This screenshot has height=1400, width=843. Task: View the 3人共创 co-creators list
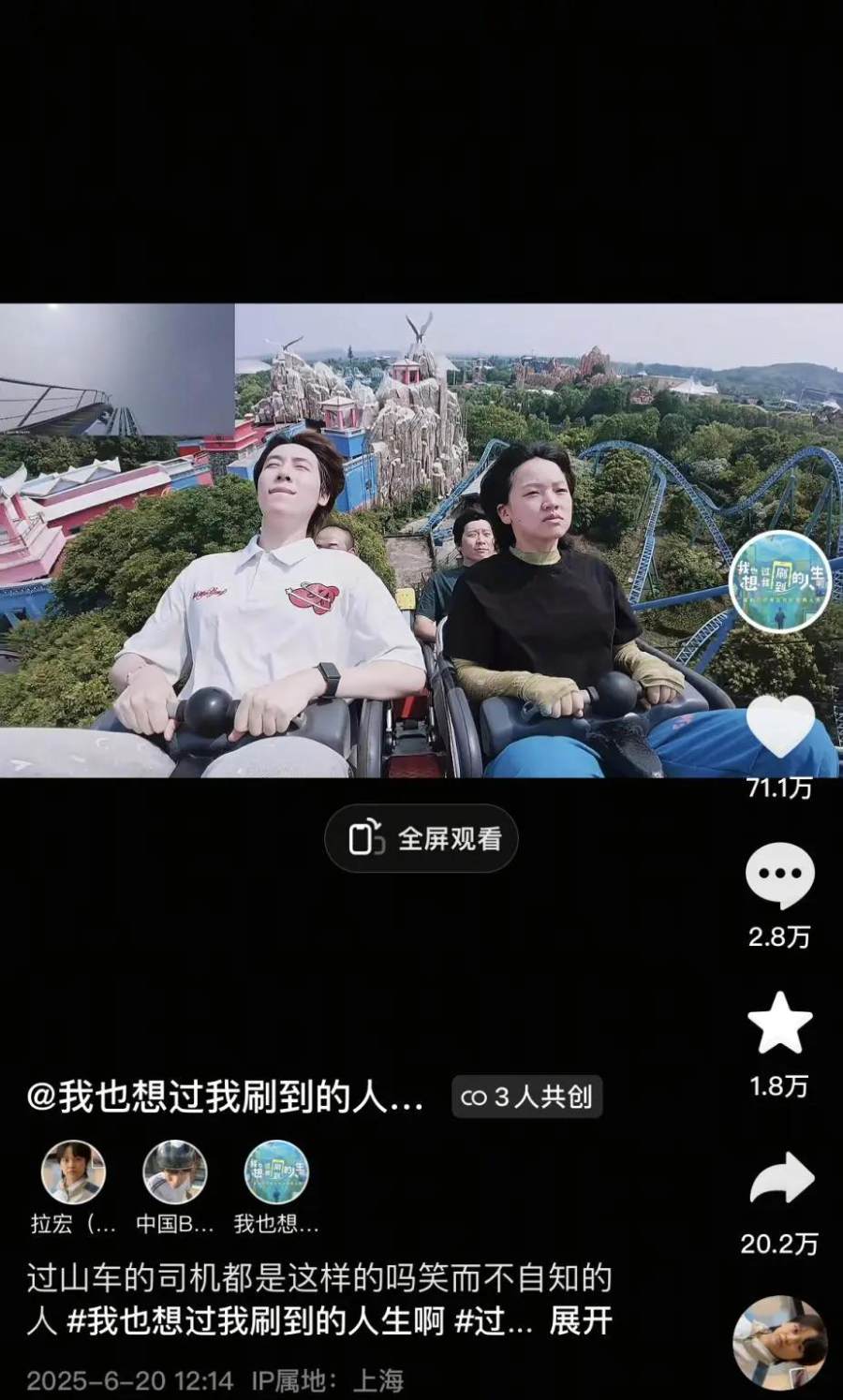click(x=526, y=1097)
